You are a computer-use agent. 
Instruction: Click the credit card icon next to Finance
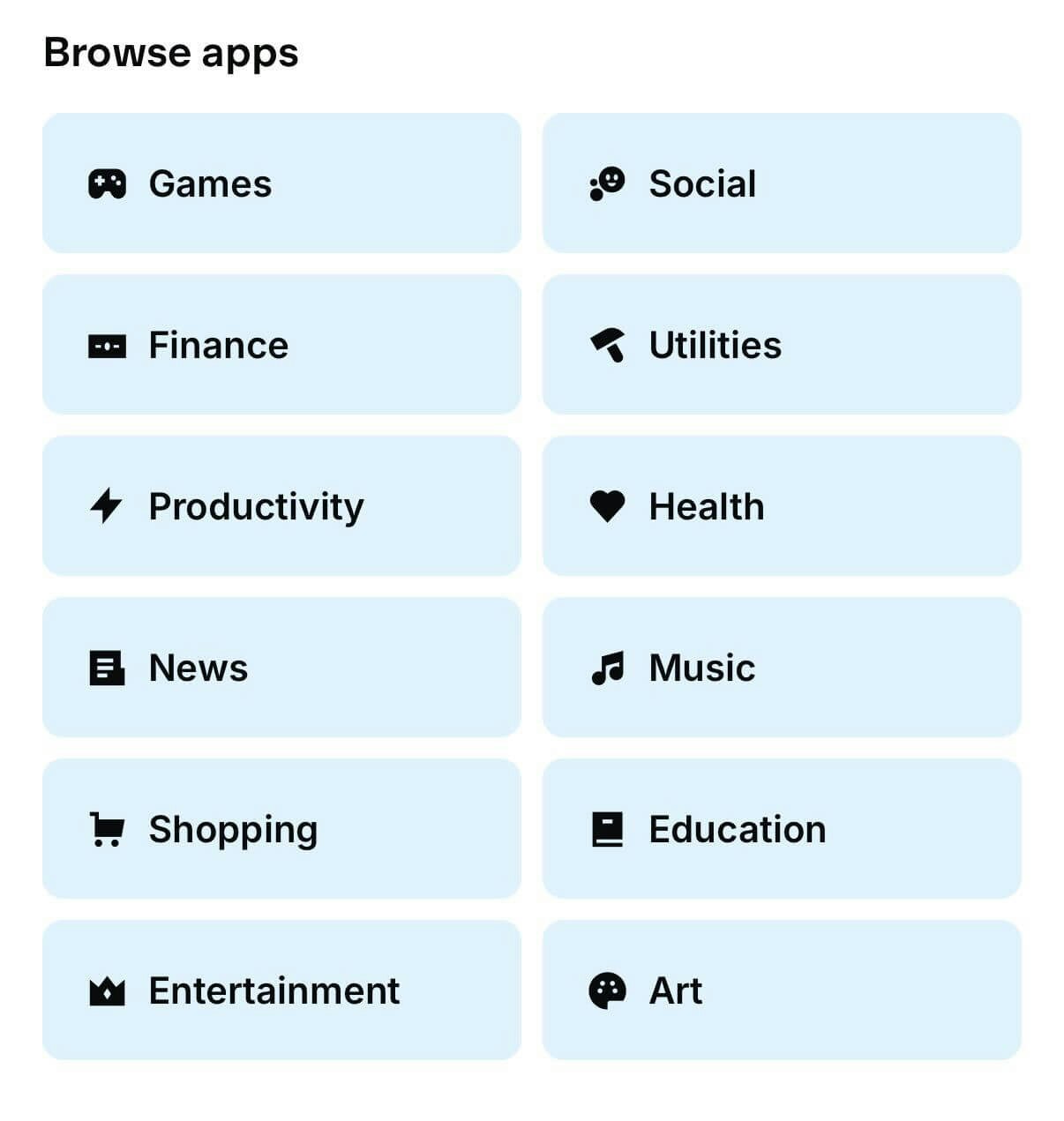[x=106, y=345]
